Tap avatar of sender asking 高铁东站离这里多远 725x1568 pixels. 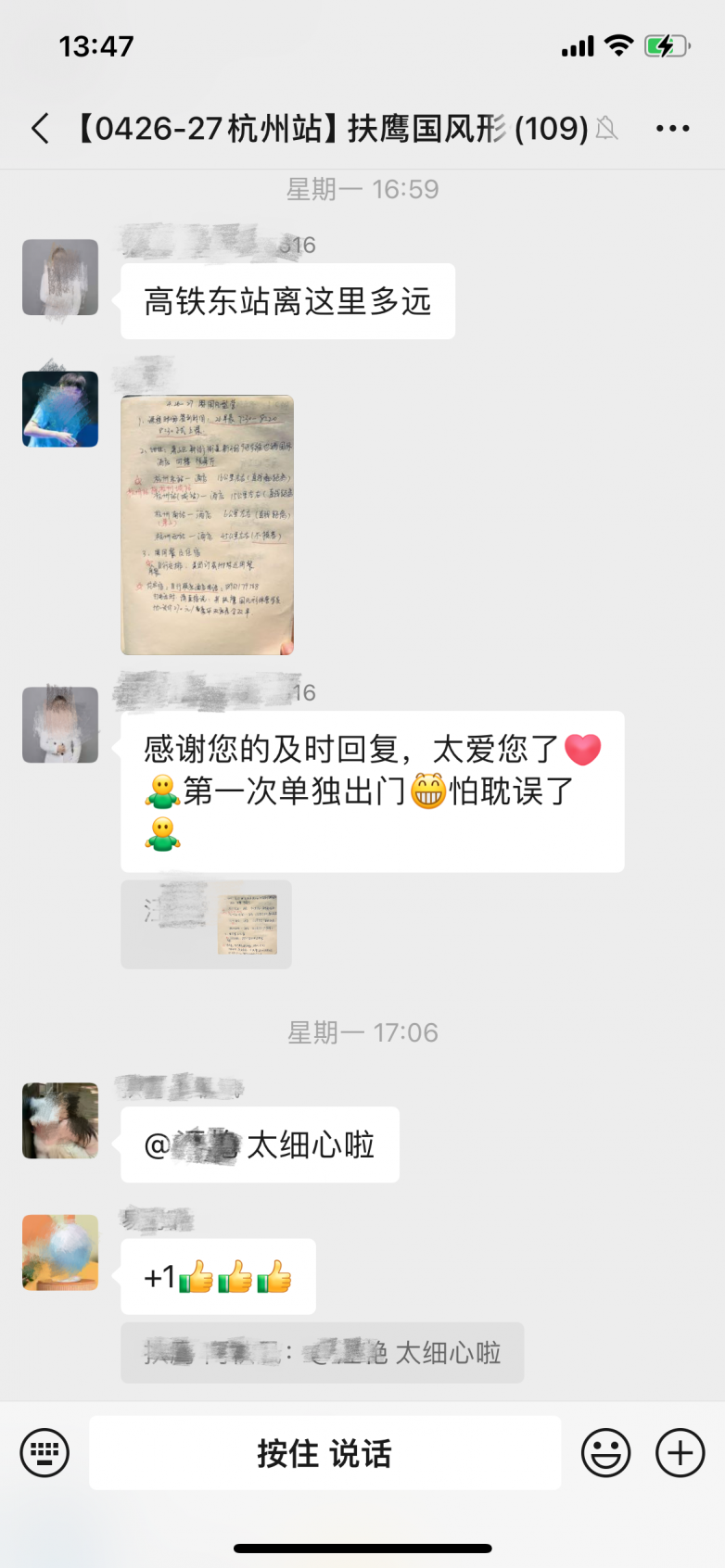pos(60,277)
